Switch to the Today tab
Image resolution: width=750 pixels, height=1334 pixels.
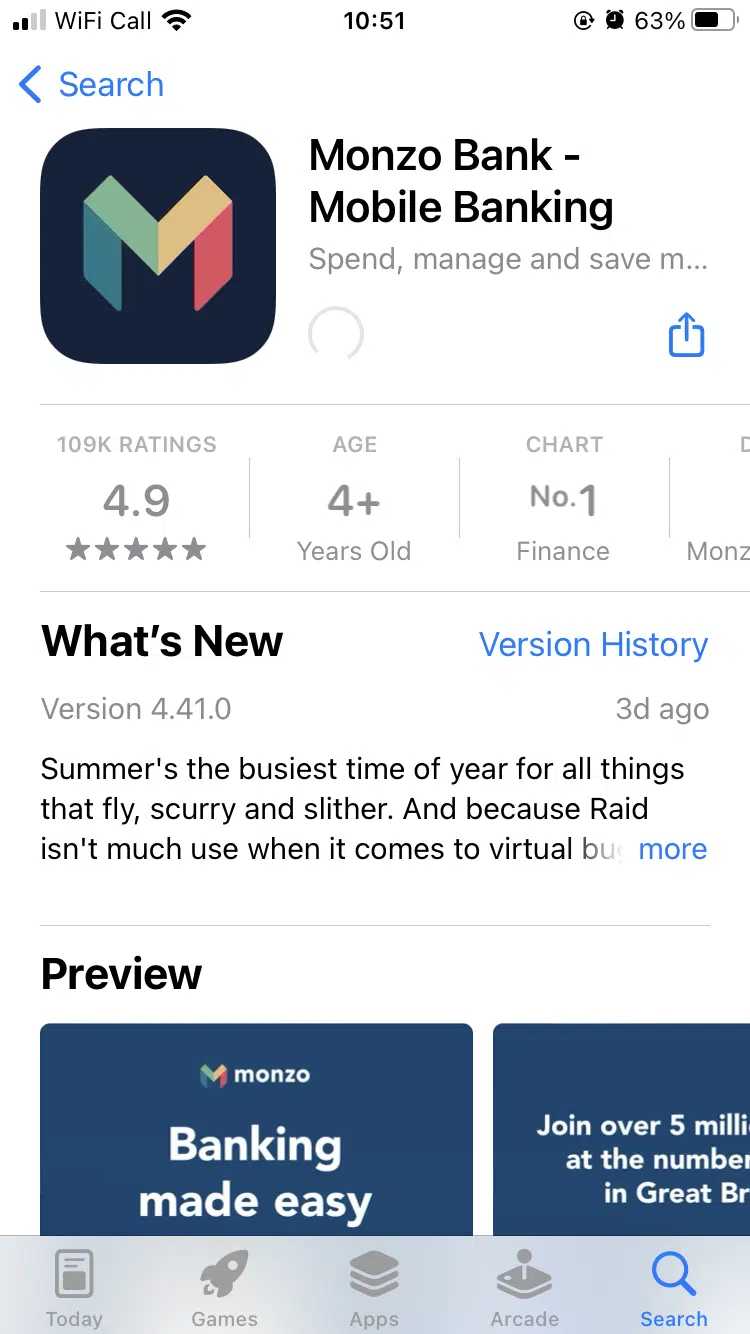point(74,1290)
